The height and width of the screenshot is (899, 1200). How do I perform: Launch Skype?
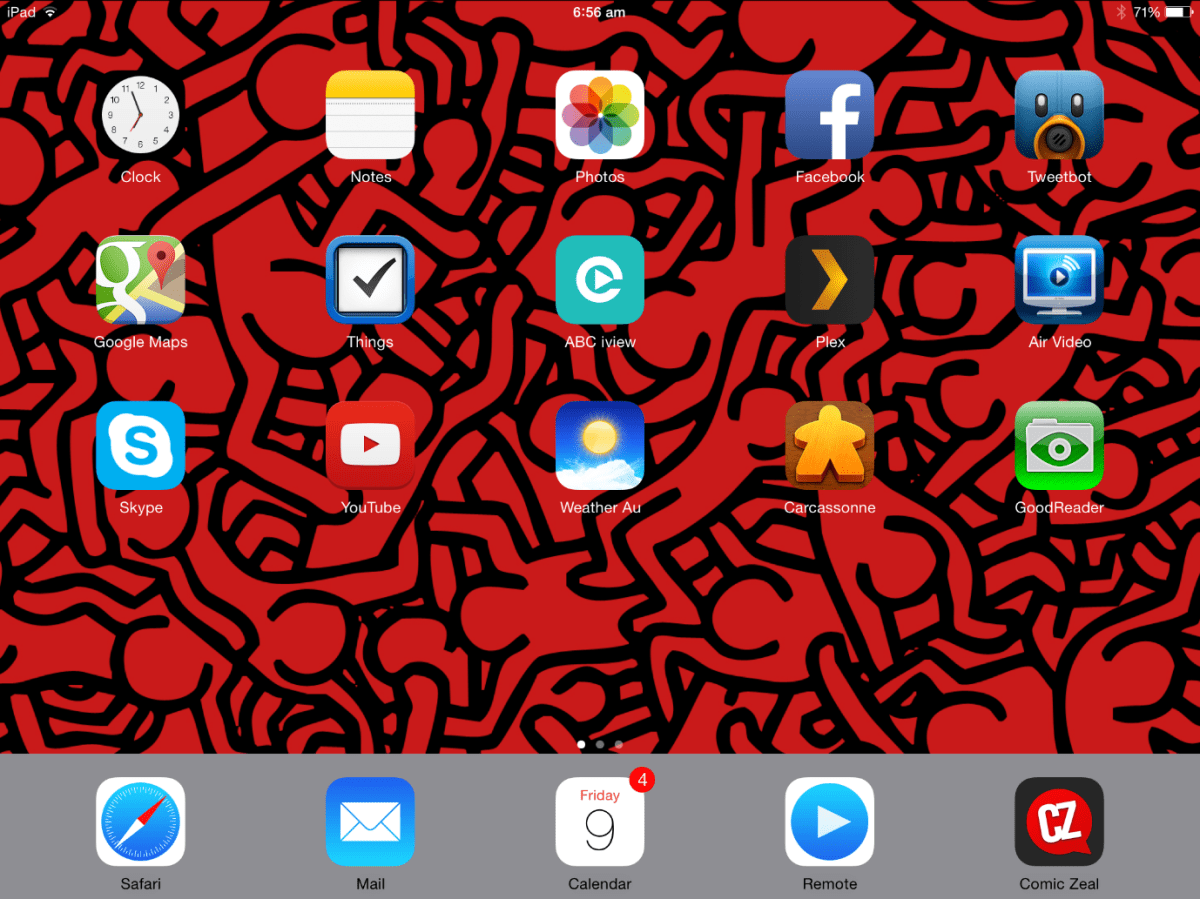140,446
